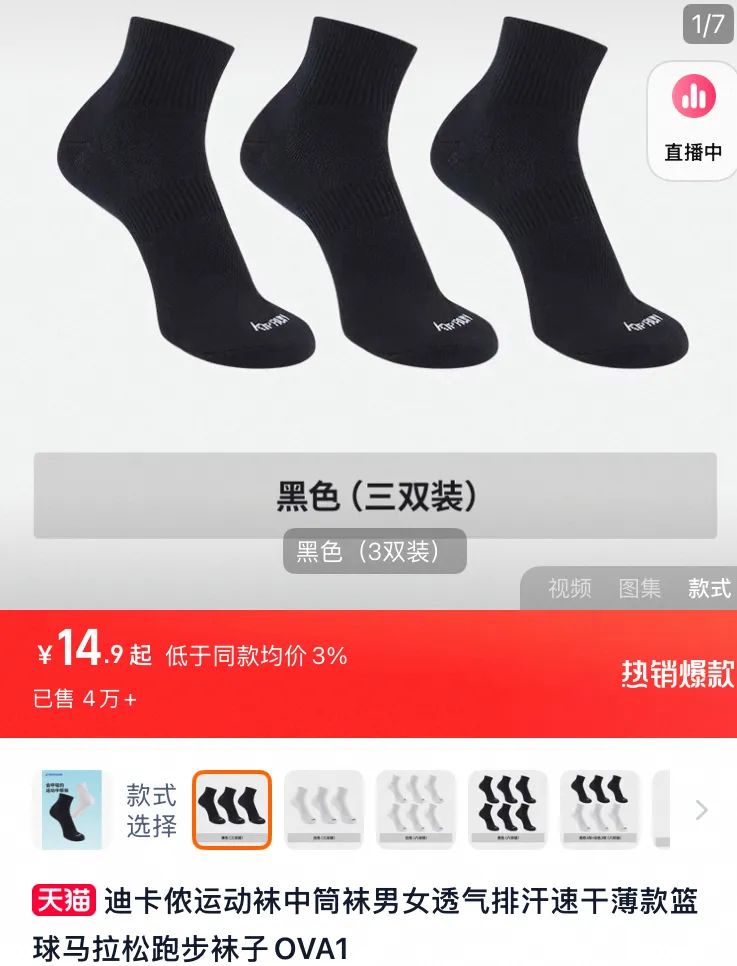Choose the mixed black and white six-pair thumbnail
Screen dimensions: 737x966
599,810
